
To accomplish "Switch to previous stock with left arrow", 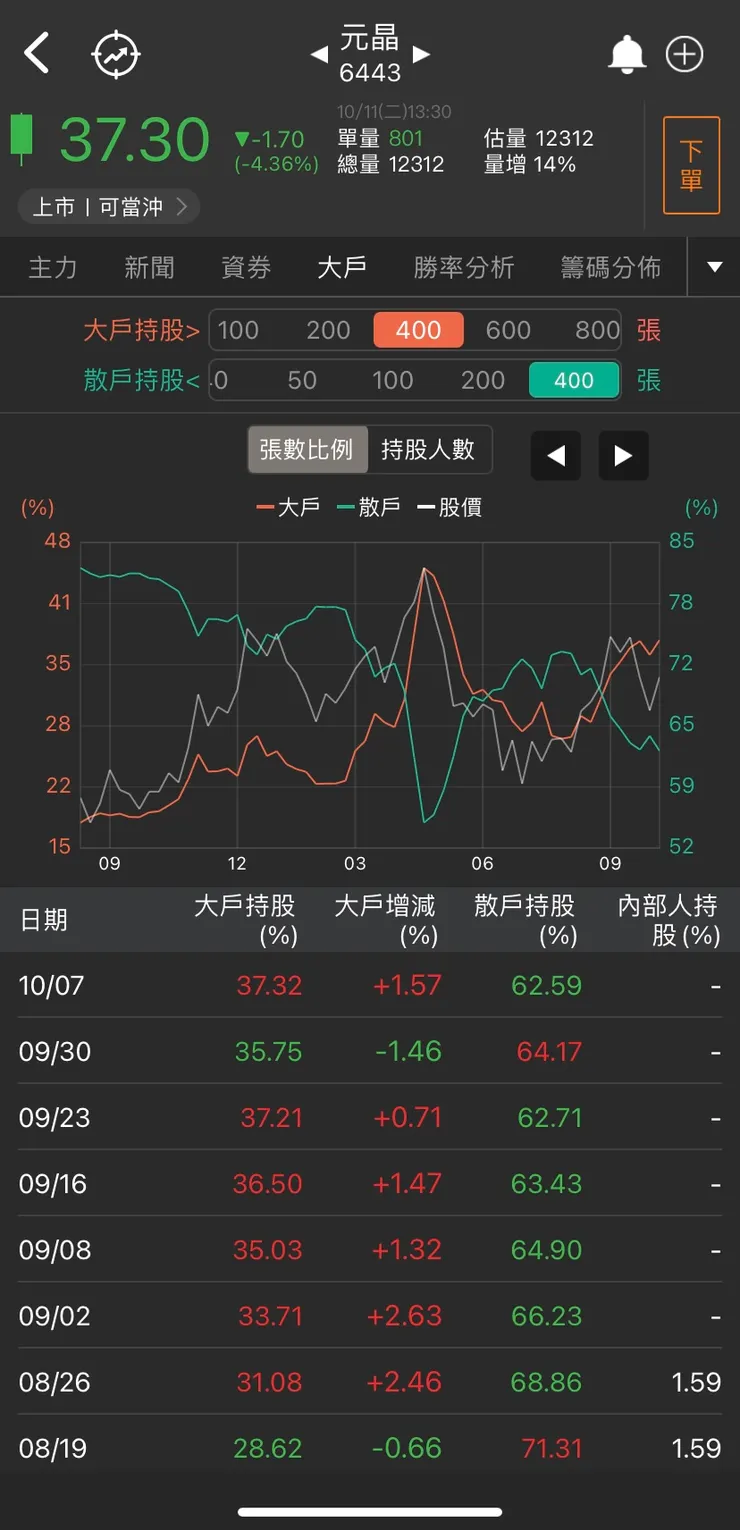I will 318,55.
